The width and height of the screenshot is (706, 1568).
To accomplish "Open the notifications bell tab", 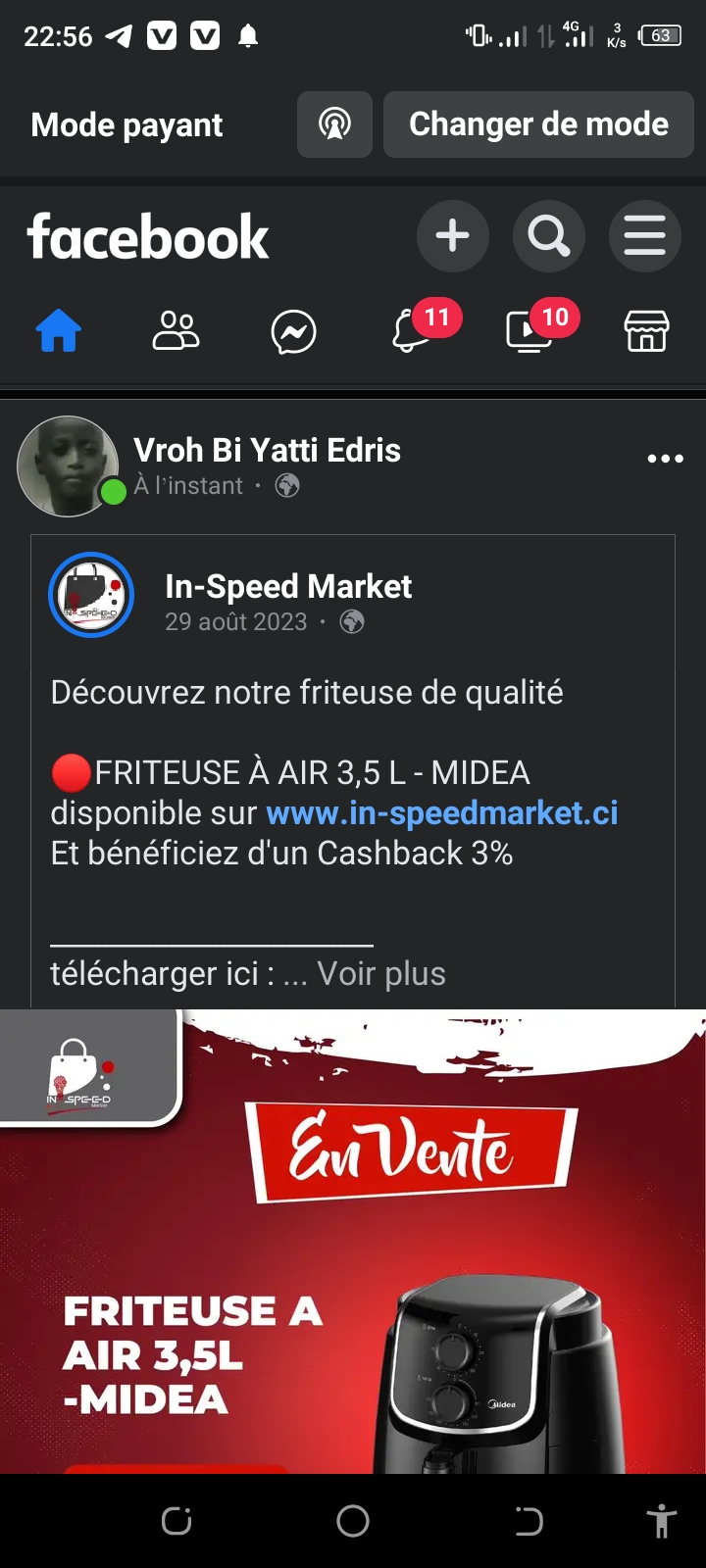I will pyautogui.click(x=413, y=331).
